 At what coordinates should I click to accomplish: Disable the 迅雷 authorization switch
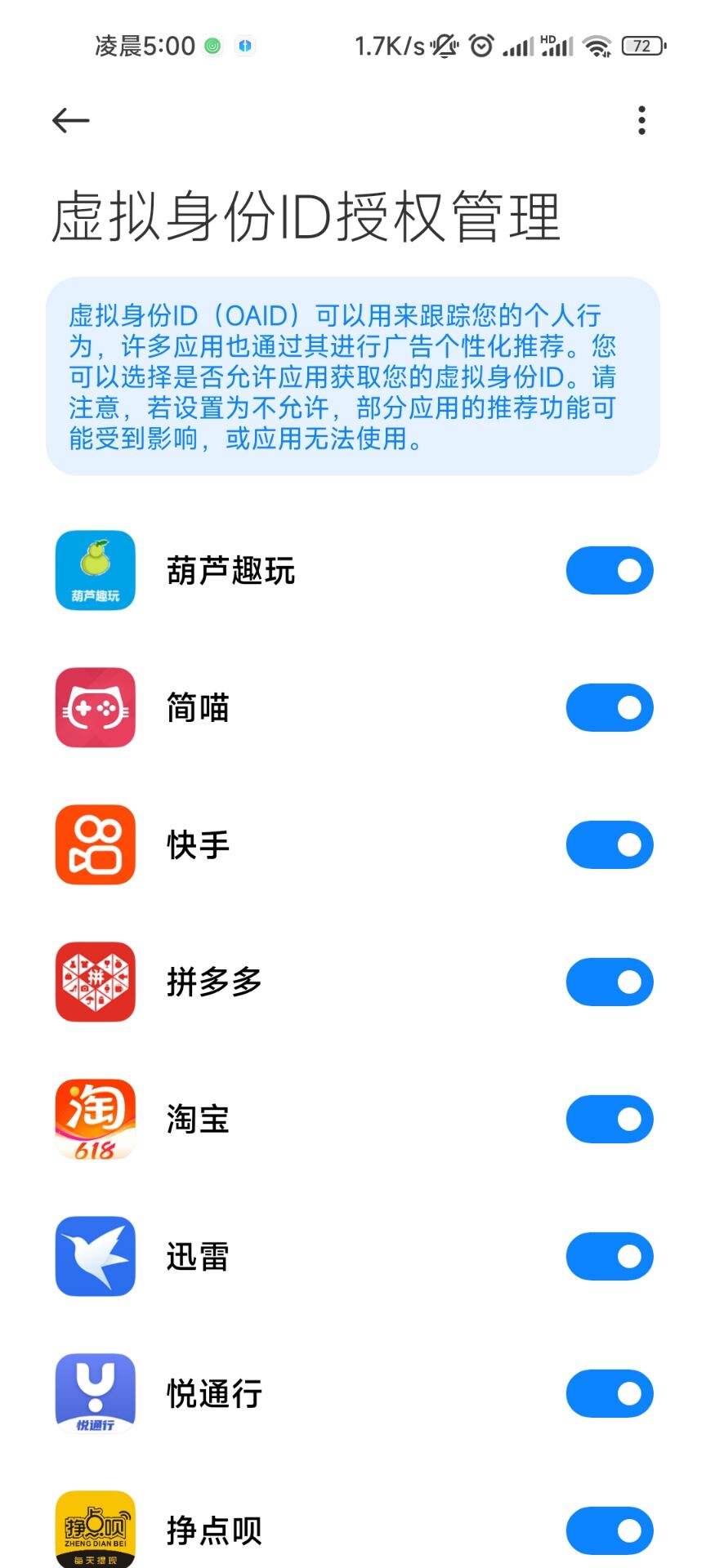[x=609, y=1256]
